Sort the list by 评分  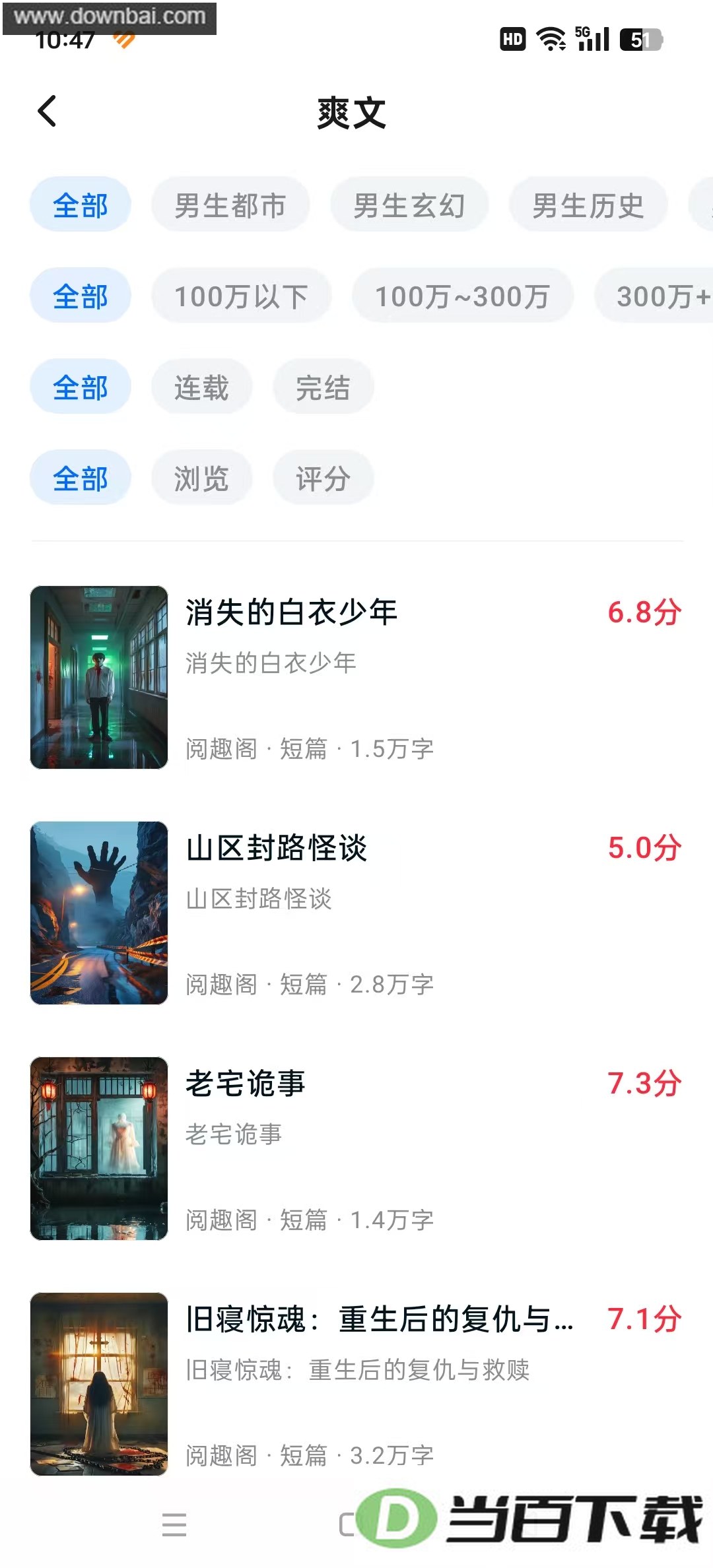[323, 478]
